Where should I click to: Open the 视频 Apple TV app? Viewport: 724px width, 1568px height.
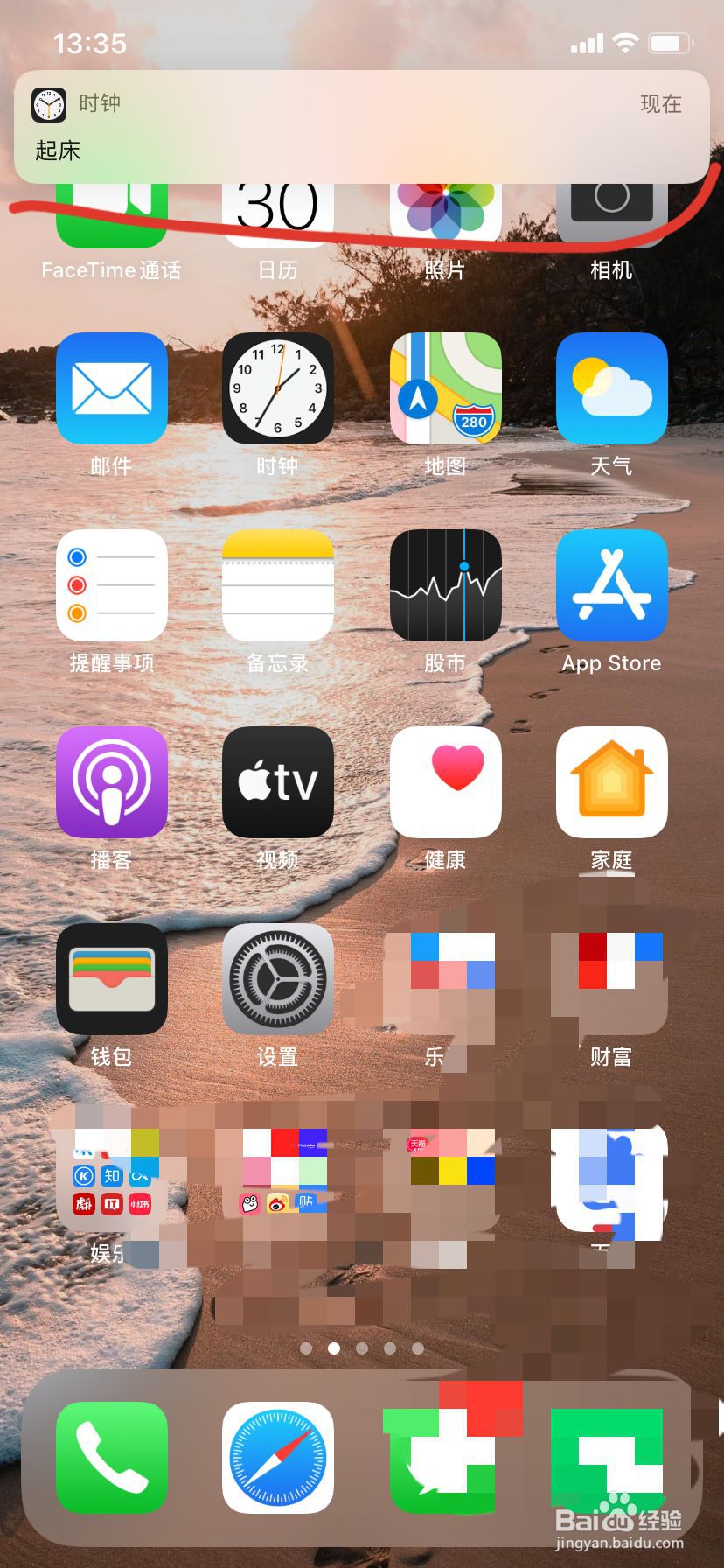tap(278, 783)
